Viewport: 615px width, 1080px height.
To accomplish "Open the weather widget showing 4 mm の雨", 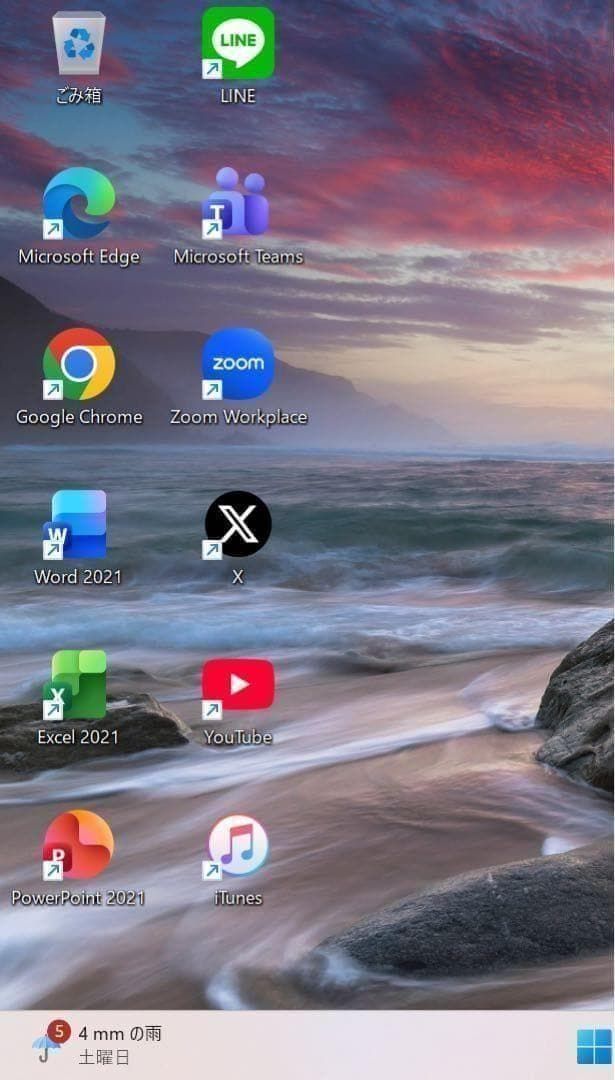I will click(98, 1045).
